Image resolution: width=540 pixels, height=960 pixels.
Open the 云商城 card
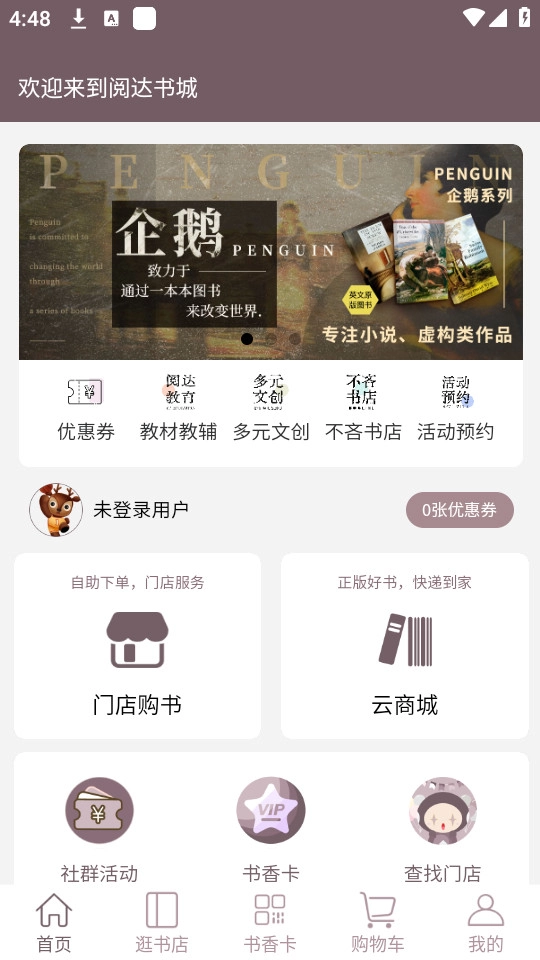405,646
